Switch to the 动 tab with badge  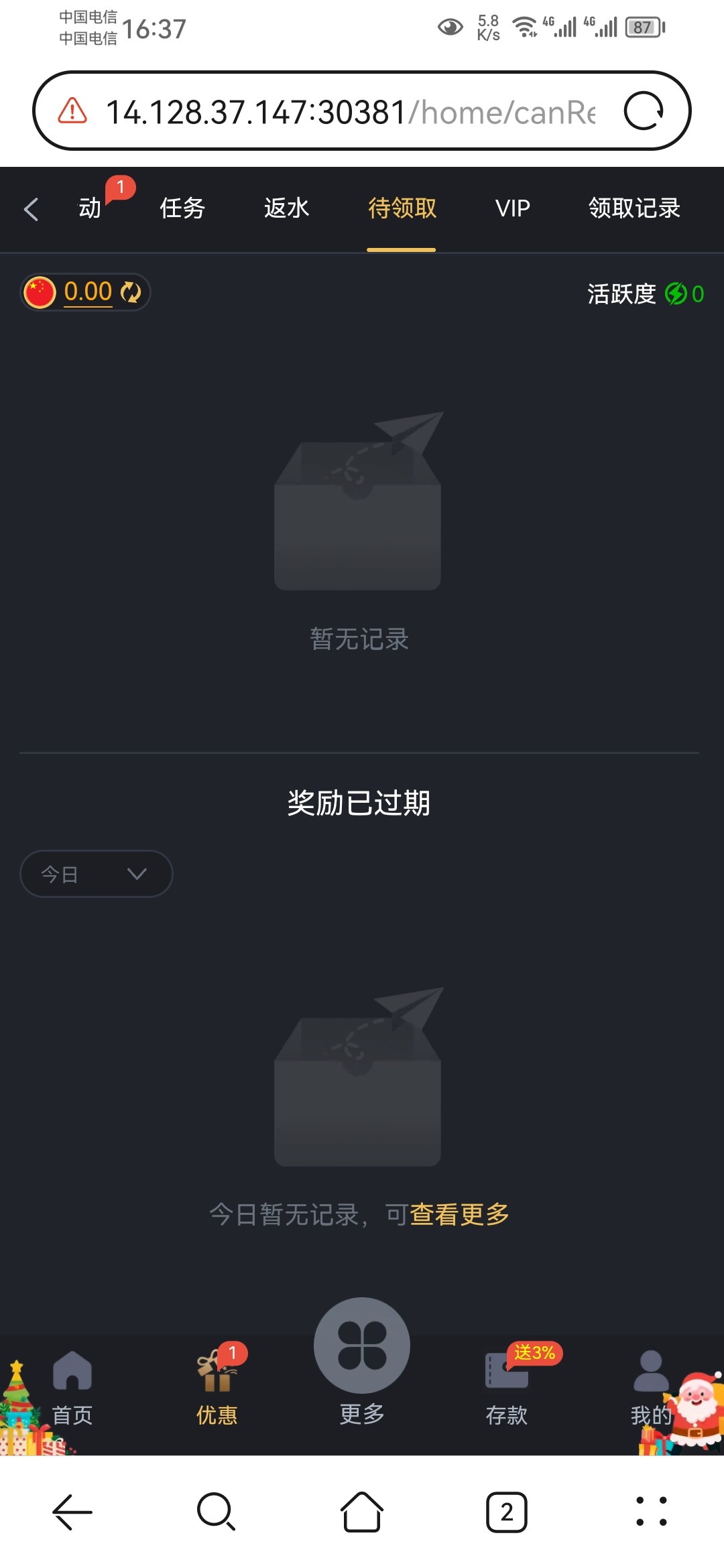coord(90,208)
